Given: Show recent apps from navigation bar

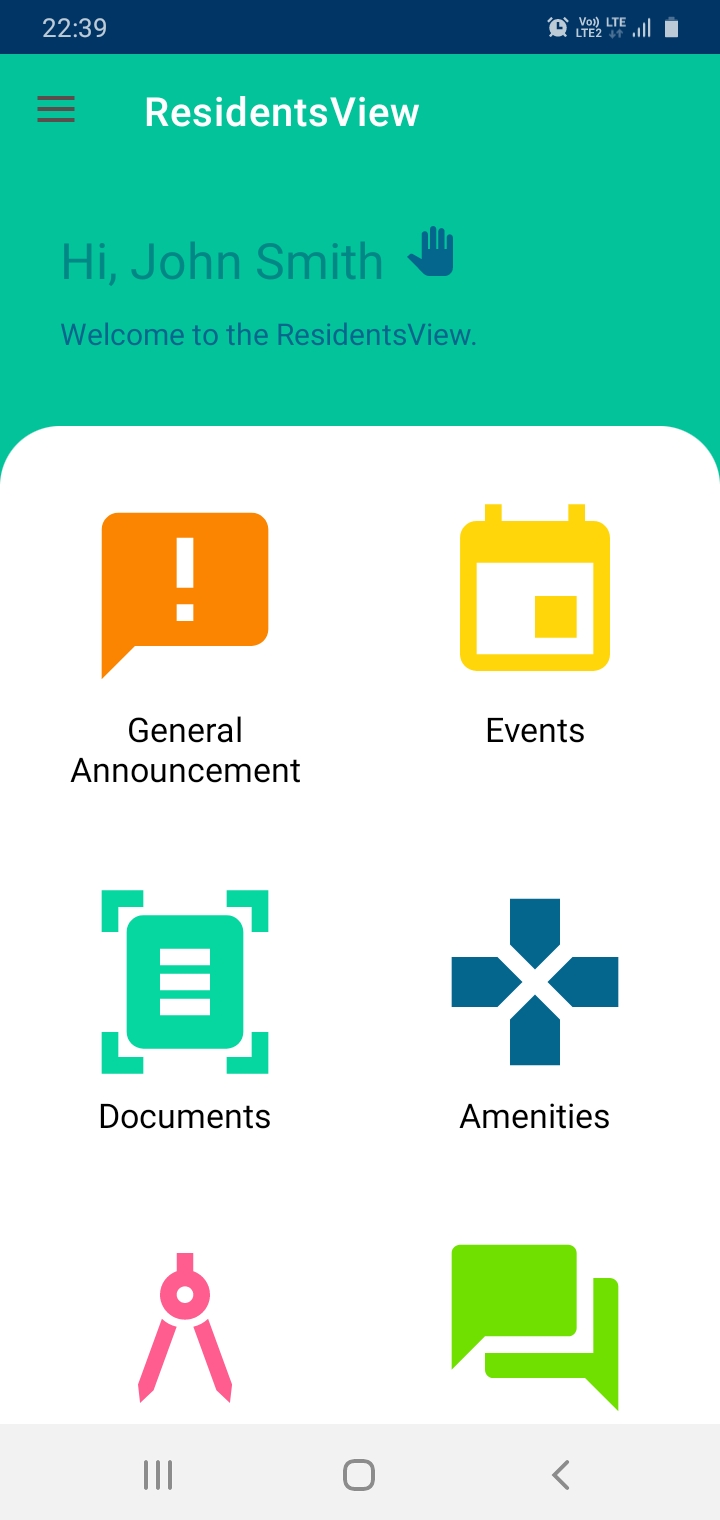Looking at the screenshot, I should (x=158, y=1474).
